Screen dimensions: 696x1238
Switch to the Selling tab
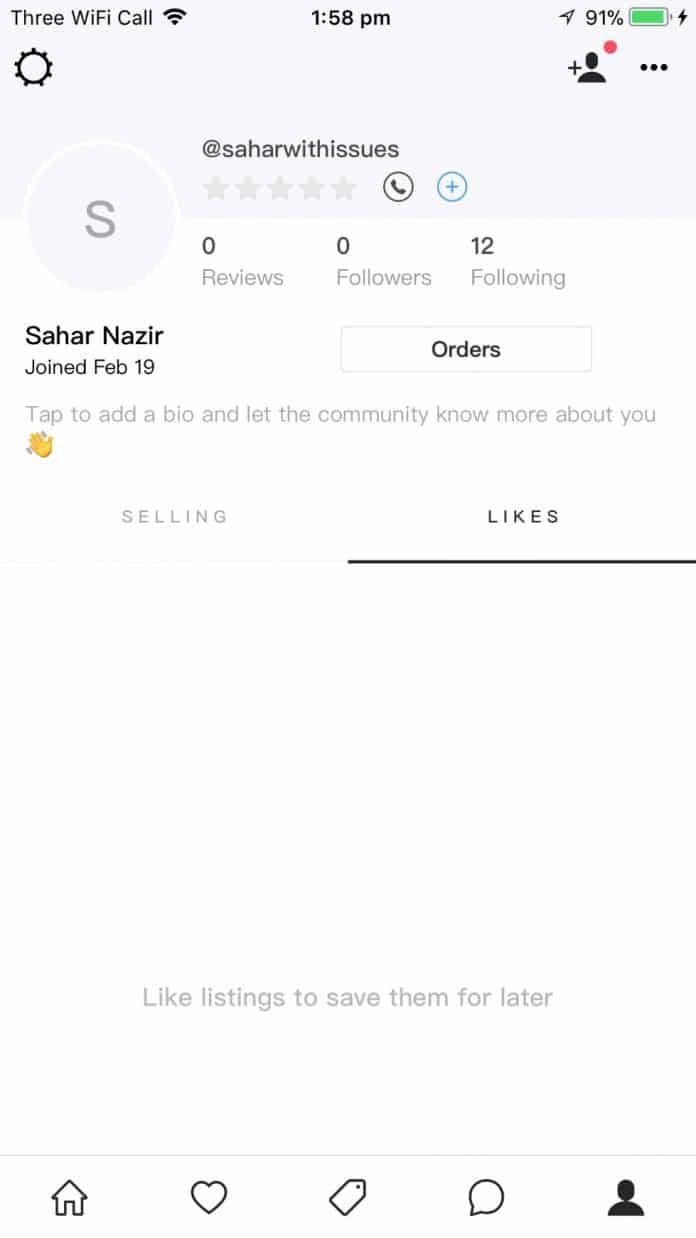click(x=174, y=517)
